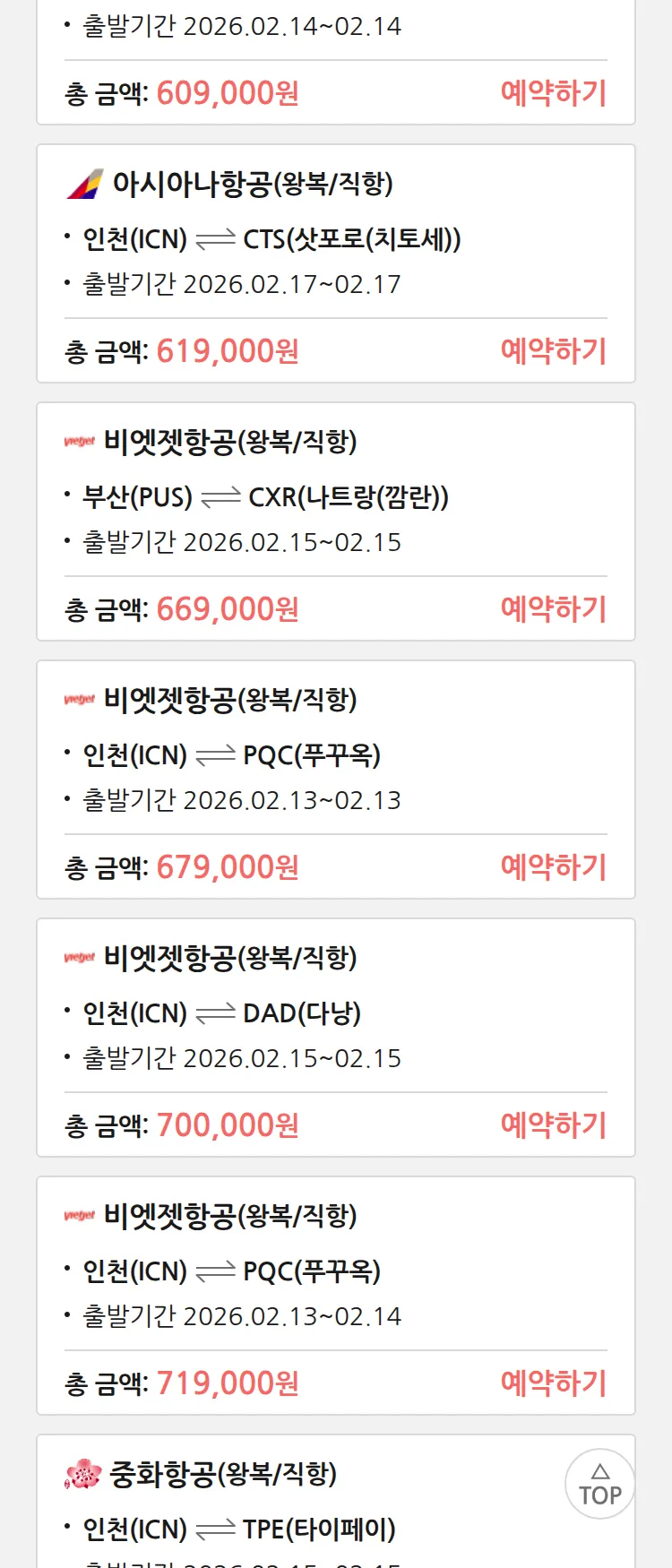Reserve the Busan to Nha Trang flight
672x1568 pixels.
[553, 609]
